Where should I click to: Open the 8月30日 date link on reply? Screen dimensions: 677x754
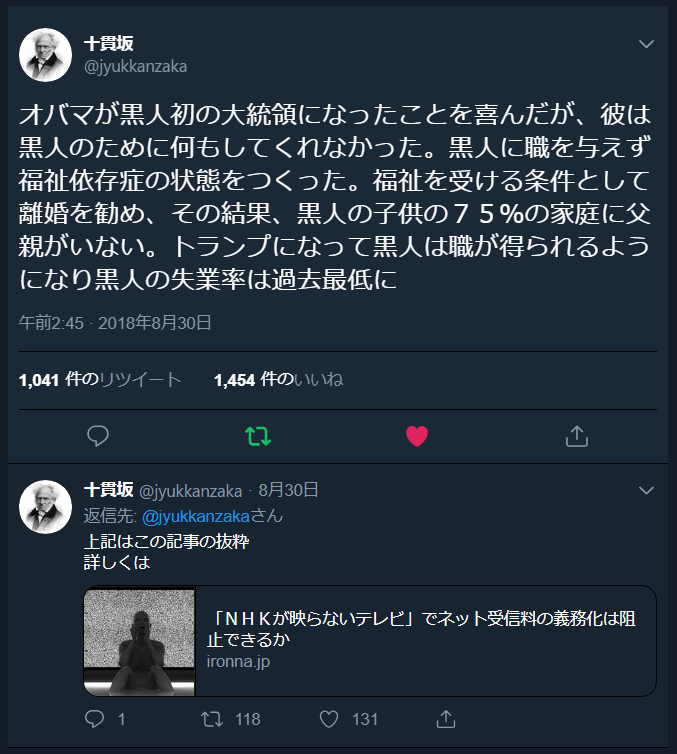click(288, 490)
